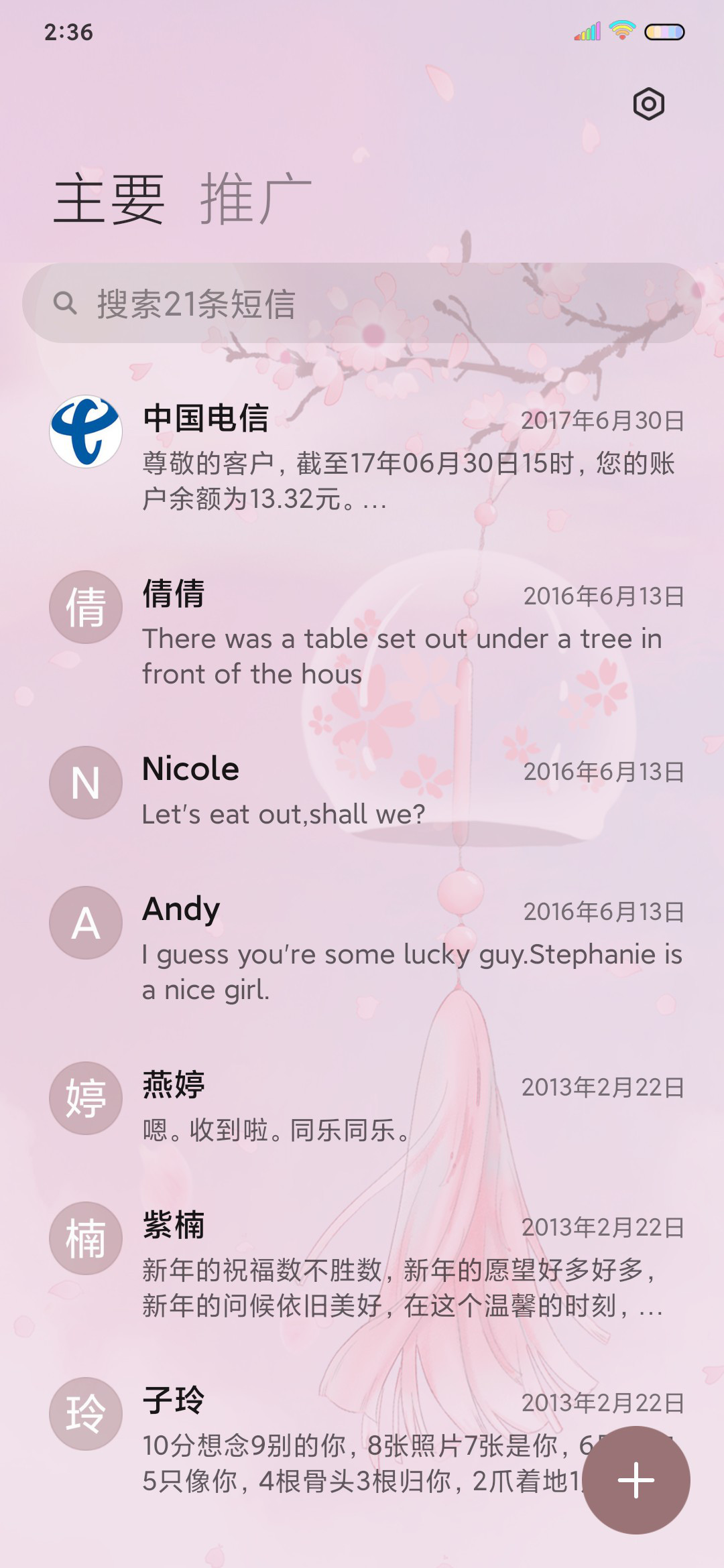Screen dimensions: 724x1568
Task: Open the settings hexagon icon
Action: pyautogui.click(x=648, y=104)
